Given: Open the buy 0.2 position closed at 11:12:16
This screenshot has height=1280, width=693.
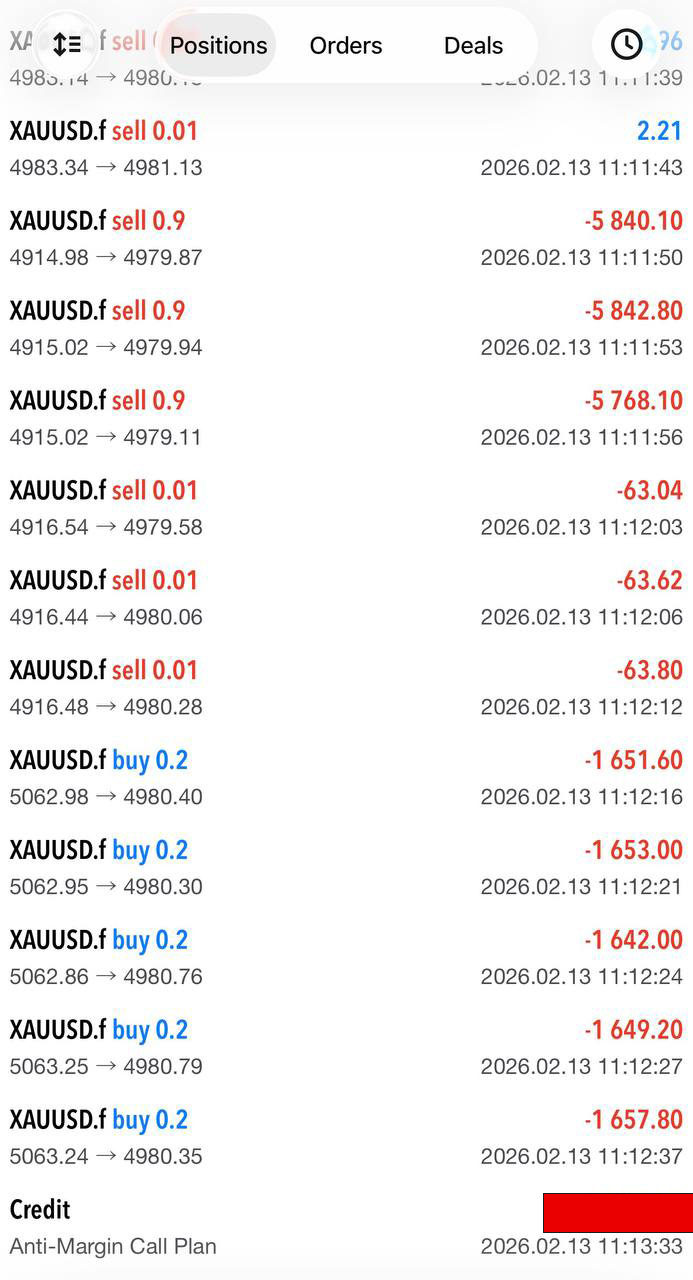Looking at the screenshot, I should [x=346, y=778].
